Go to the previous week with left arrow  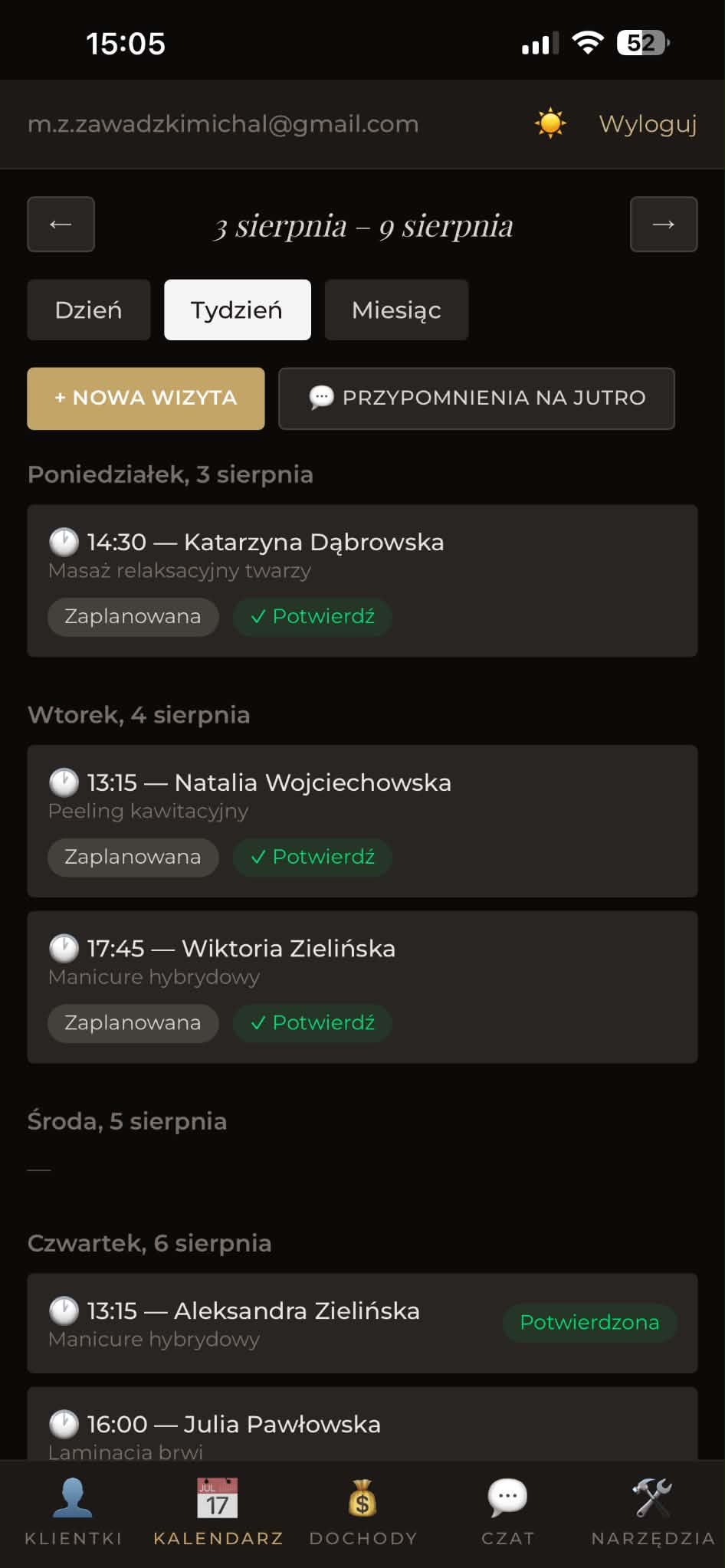coord(61,225)
